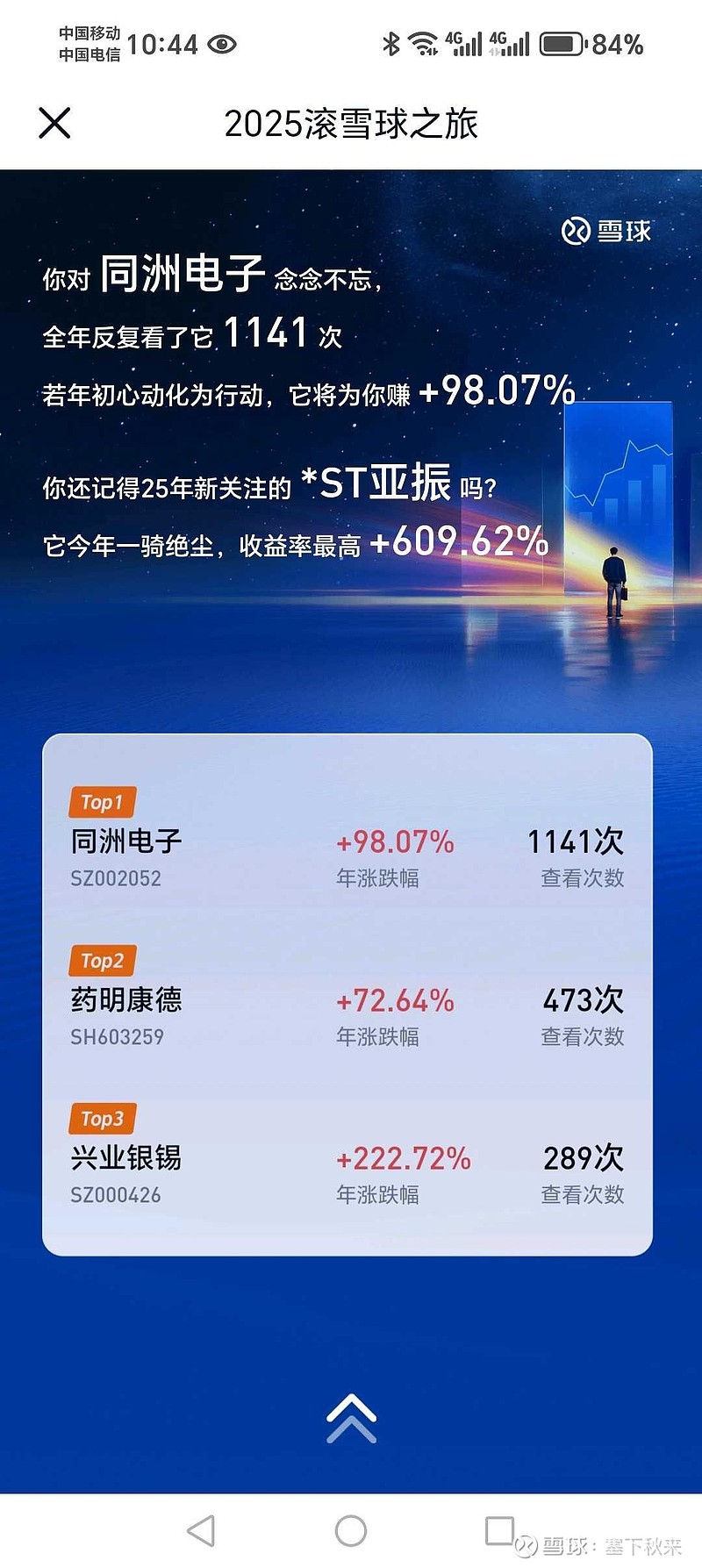
Task: Toggle the eye icon in the status bar
Action: (222, 42)
